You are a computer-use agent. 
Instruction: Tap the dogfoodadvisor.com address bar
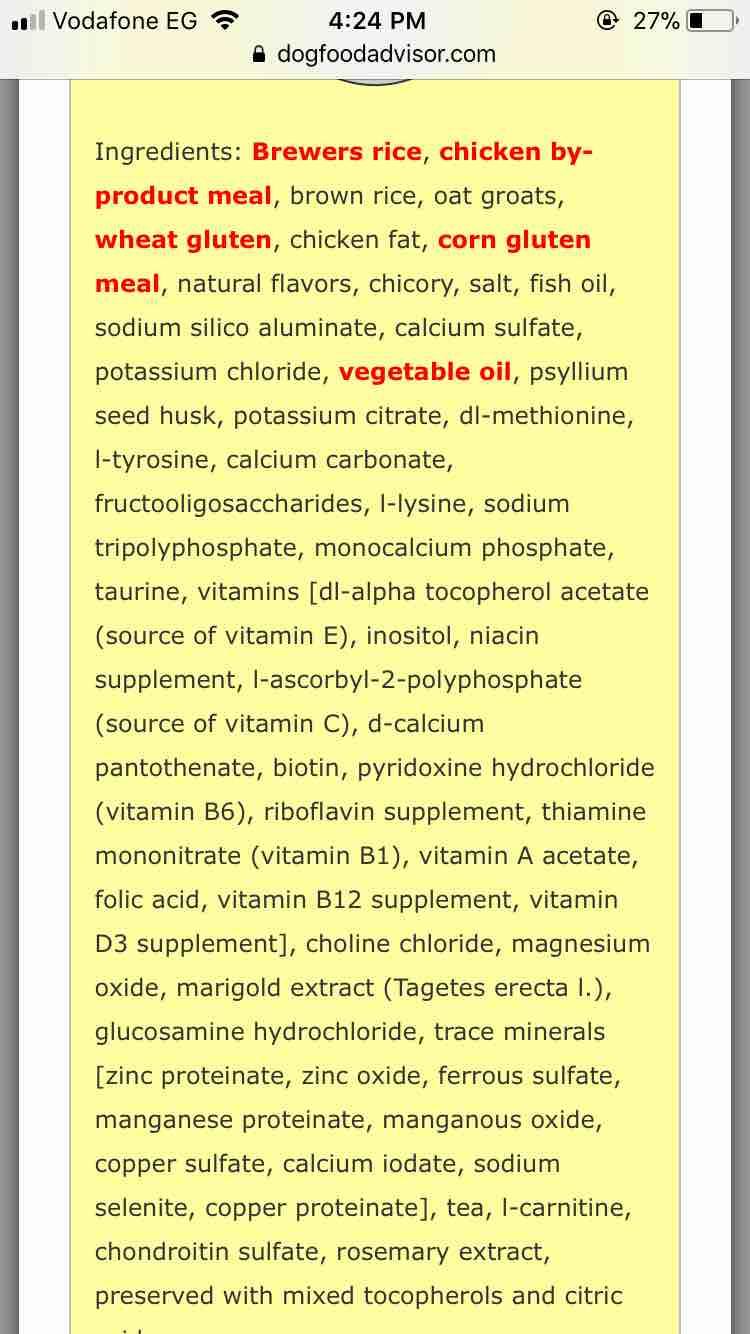coord(375,54)
